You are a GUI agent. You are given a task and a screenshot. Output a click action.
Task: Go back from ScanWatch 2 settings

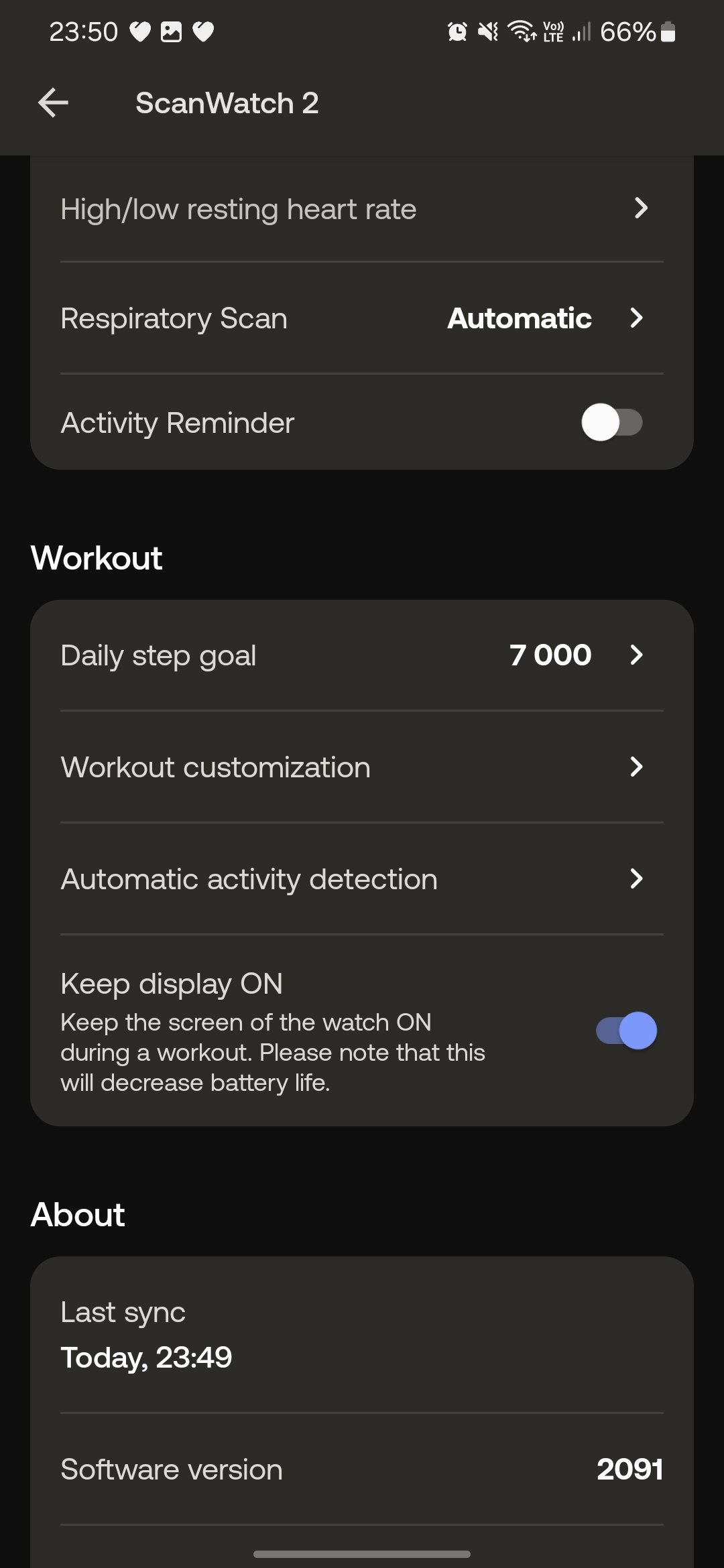(x=53, y=103)
